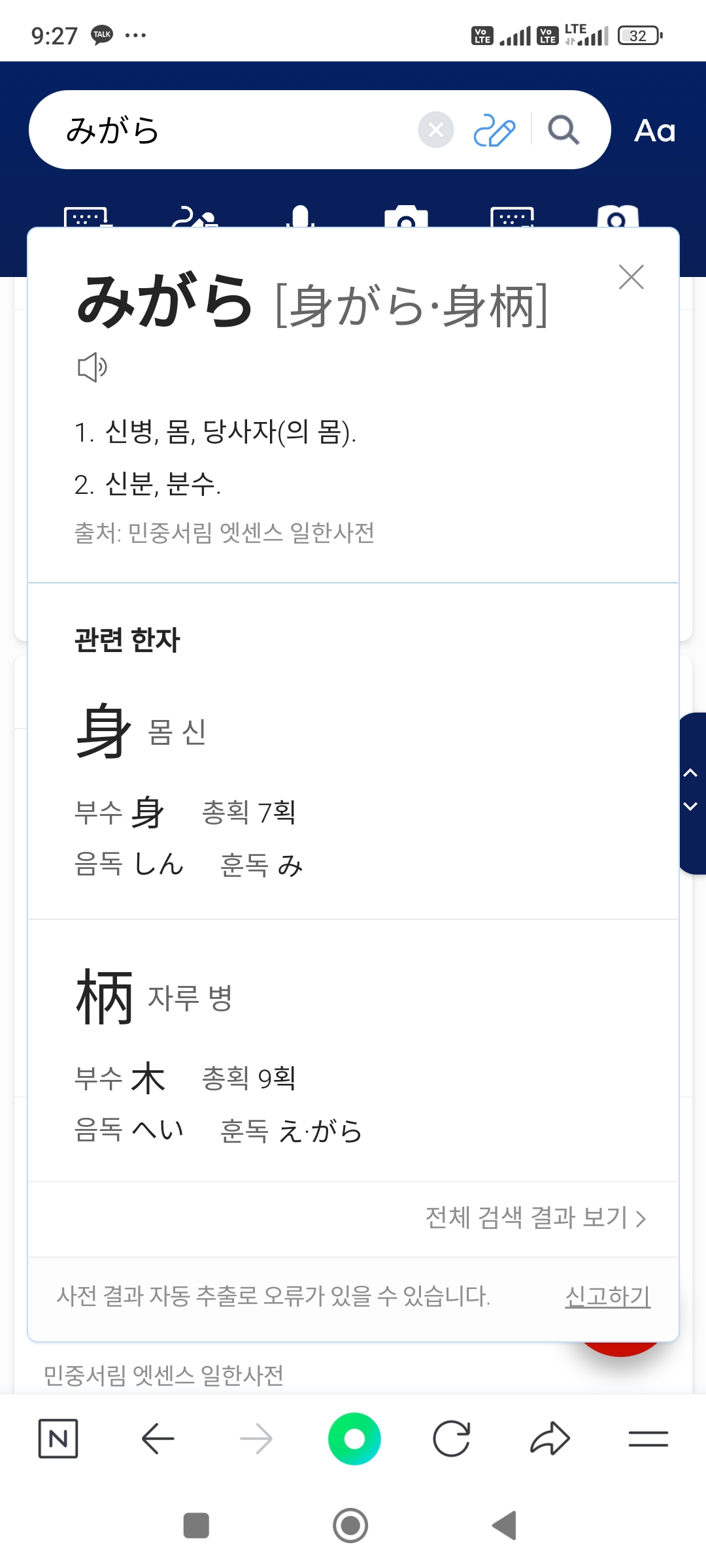Open the browser hamburger menu
This screenshot has width=706, height=1568.
[x=648, y=1439]
